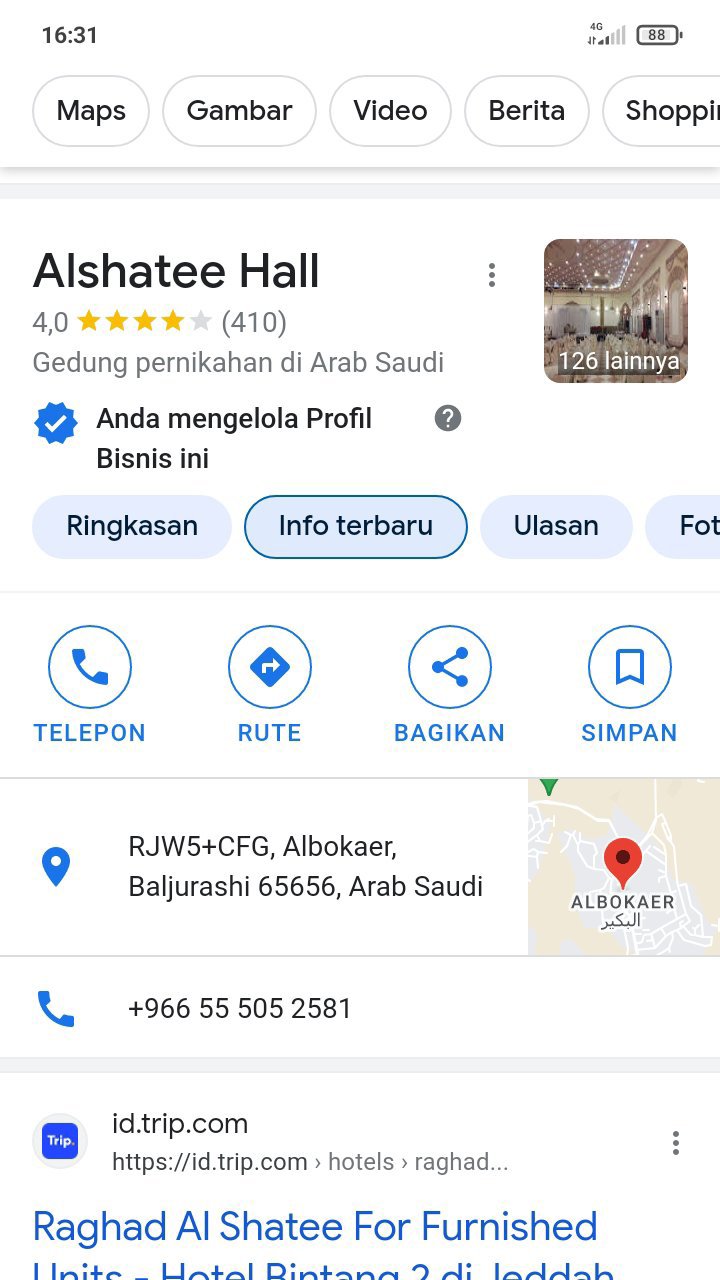Open the Video search tab

pyautogui.click(x=390, y=111)
